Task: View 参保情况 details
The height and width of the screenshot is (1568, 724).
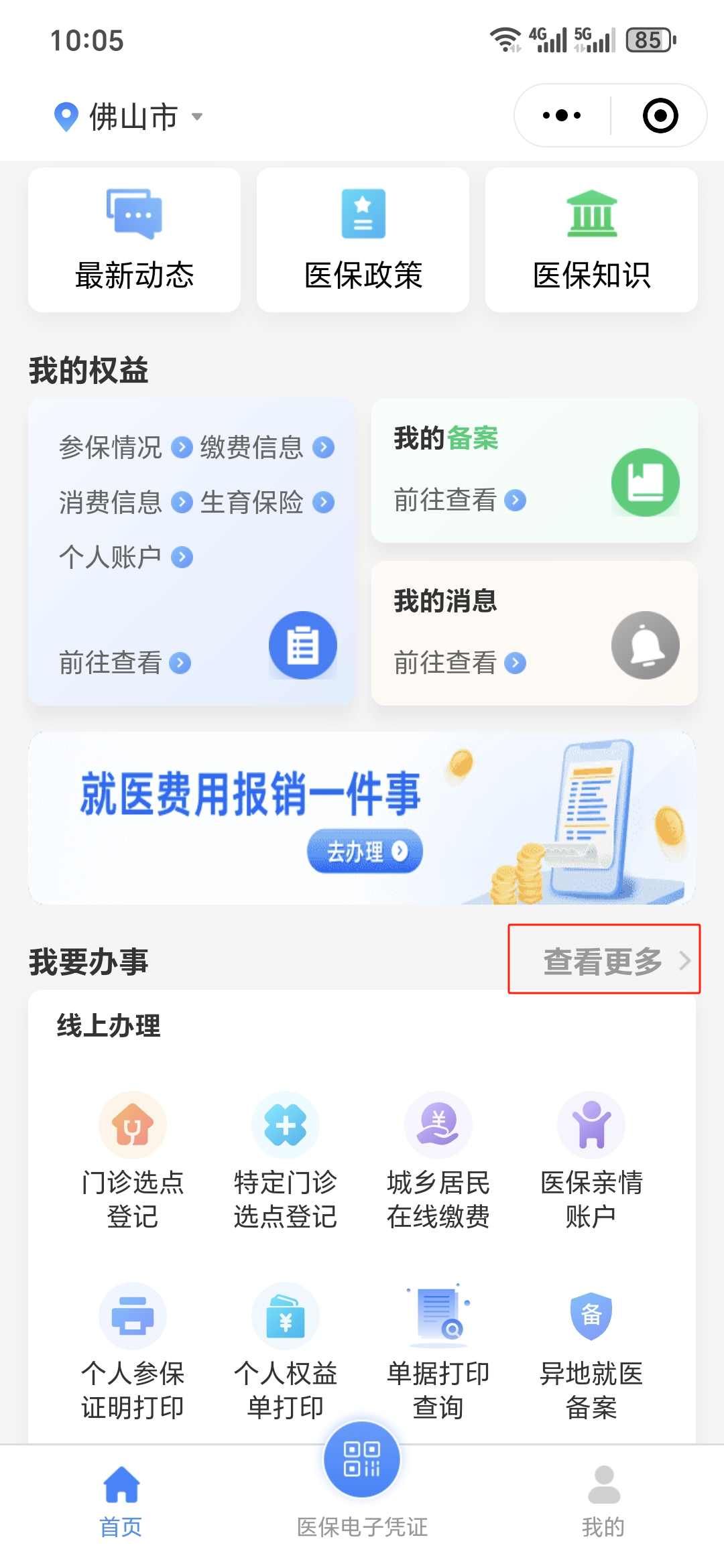Action: point(126,447)
